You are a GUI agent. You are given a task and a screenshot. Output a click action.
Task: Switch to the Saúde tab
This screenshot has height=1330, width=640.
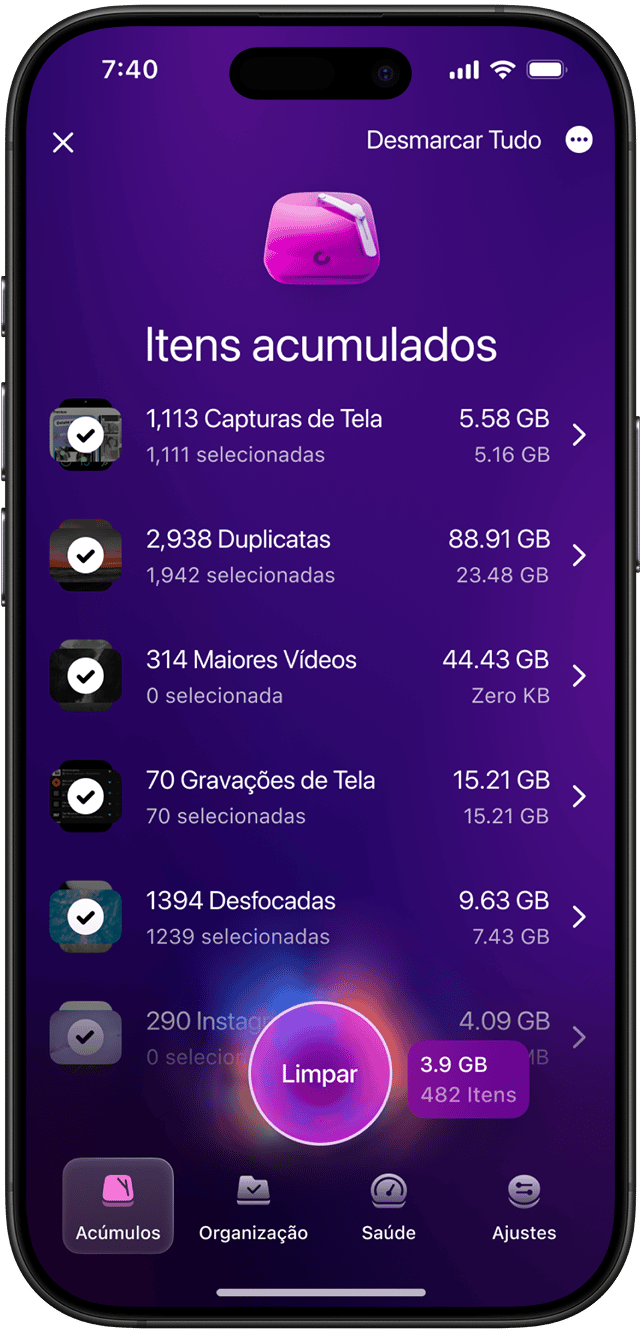pos(388,1206)
